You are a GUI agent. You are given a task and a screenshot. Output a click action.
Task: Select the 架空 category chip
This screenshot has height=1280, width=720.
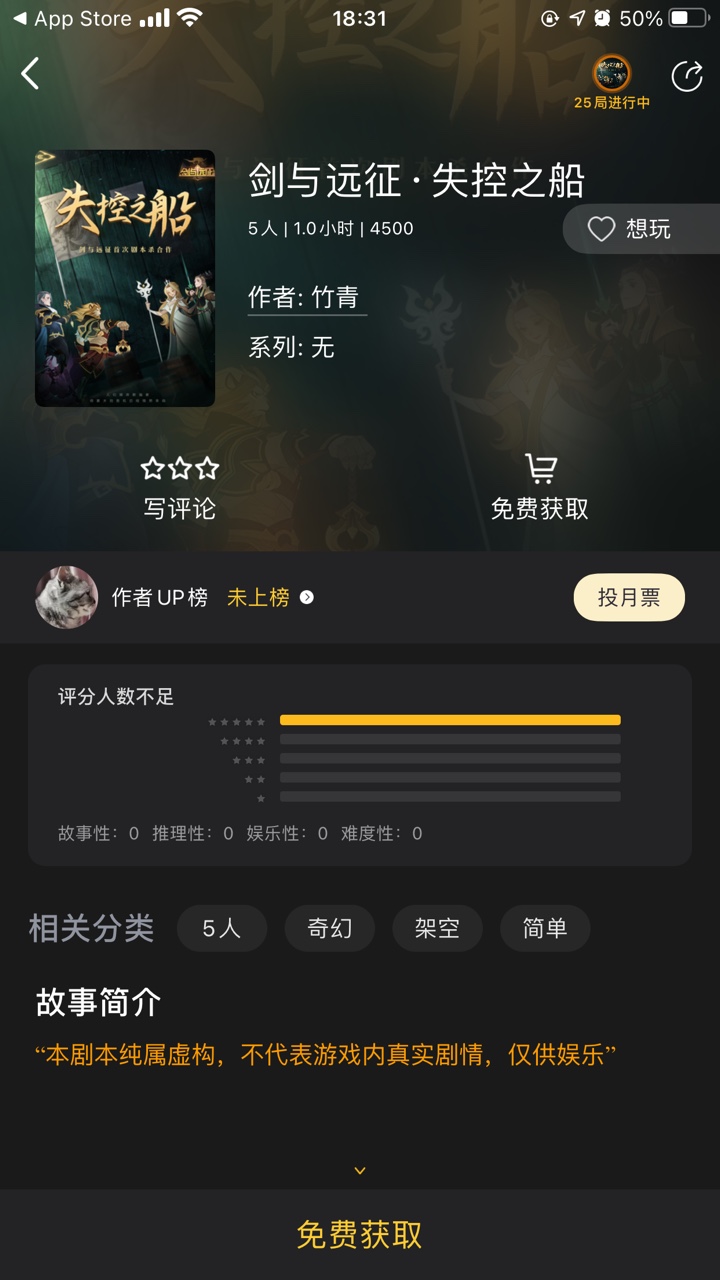click(x=437, y=928)
